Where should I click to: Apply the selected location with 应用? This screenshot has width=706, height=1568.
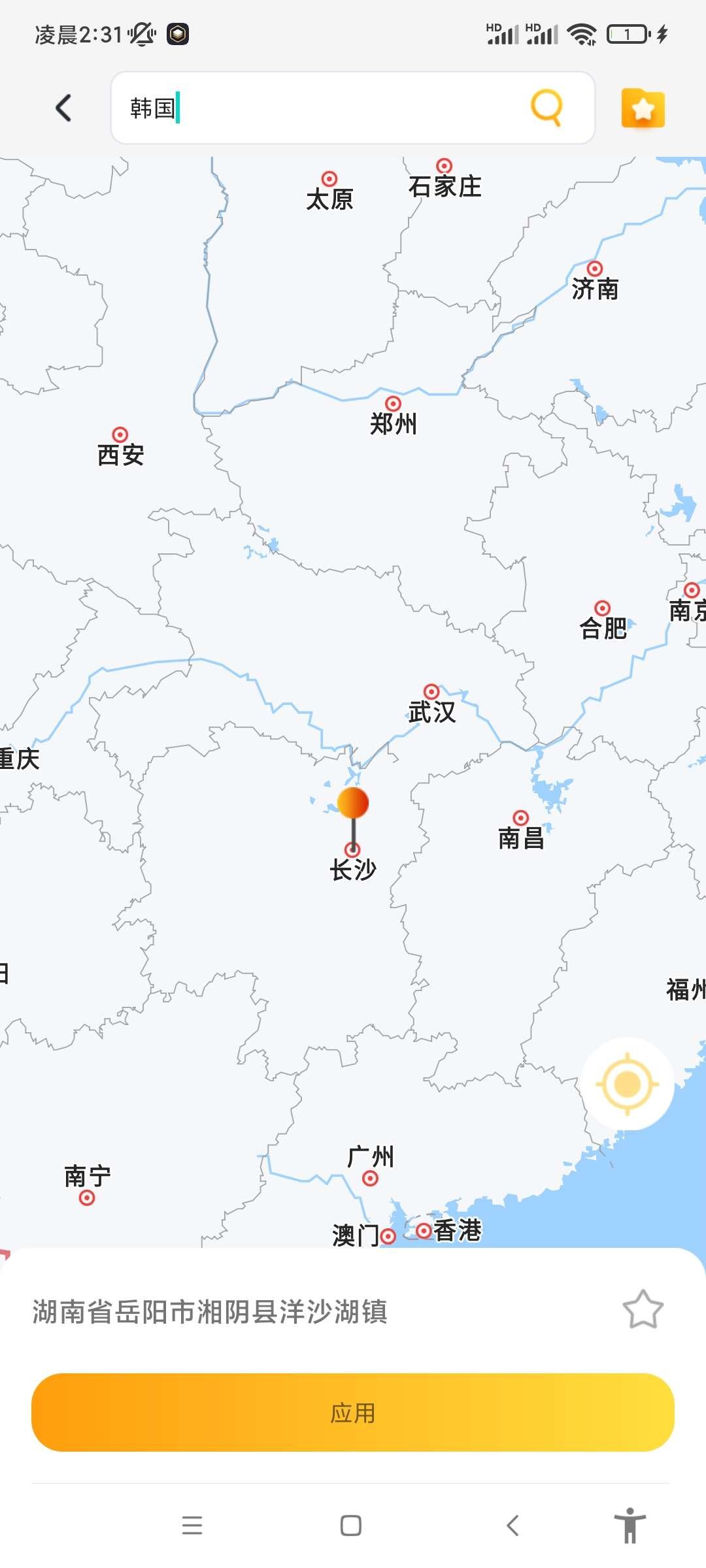click(353, 1413)
